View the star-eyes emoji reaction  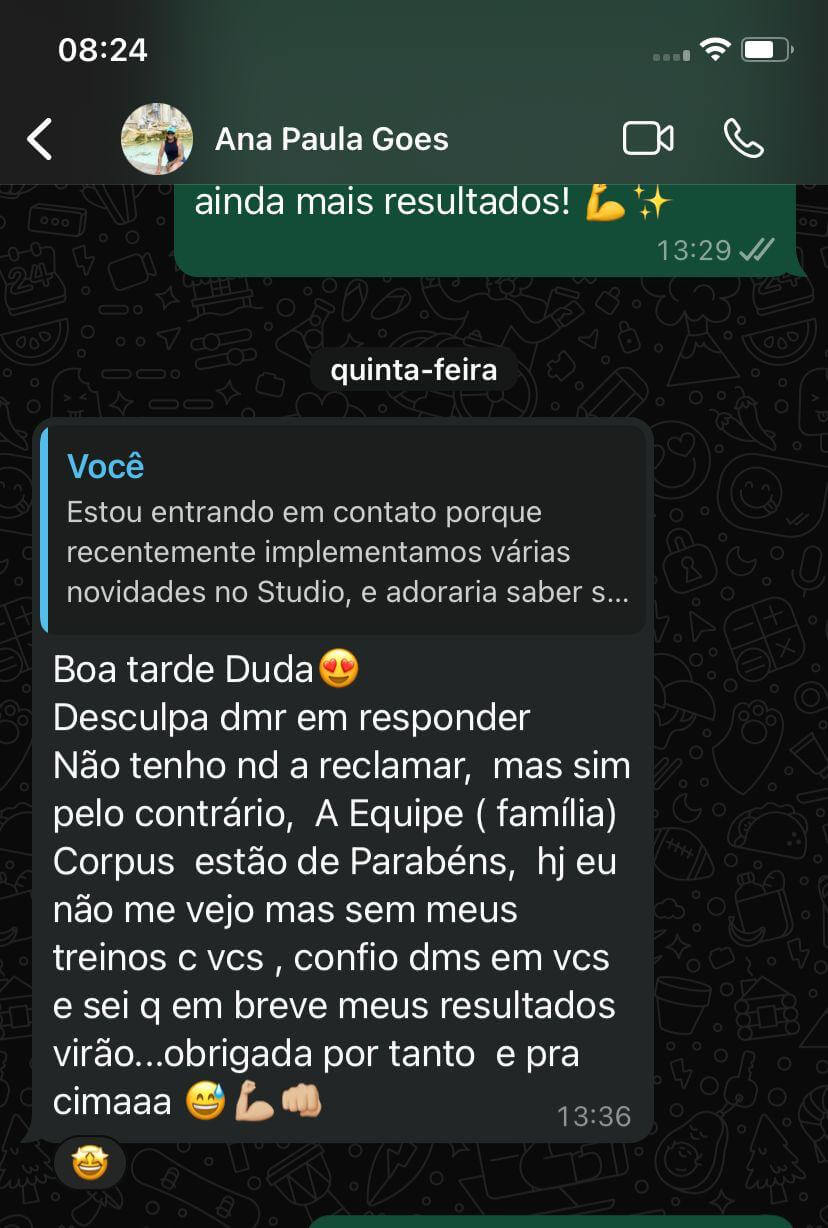pos(90,1162)
